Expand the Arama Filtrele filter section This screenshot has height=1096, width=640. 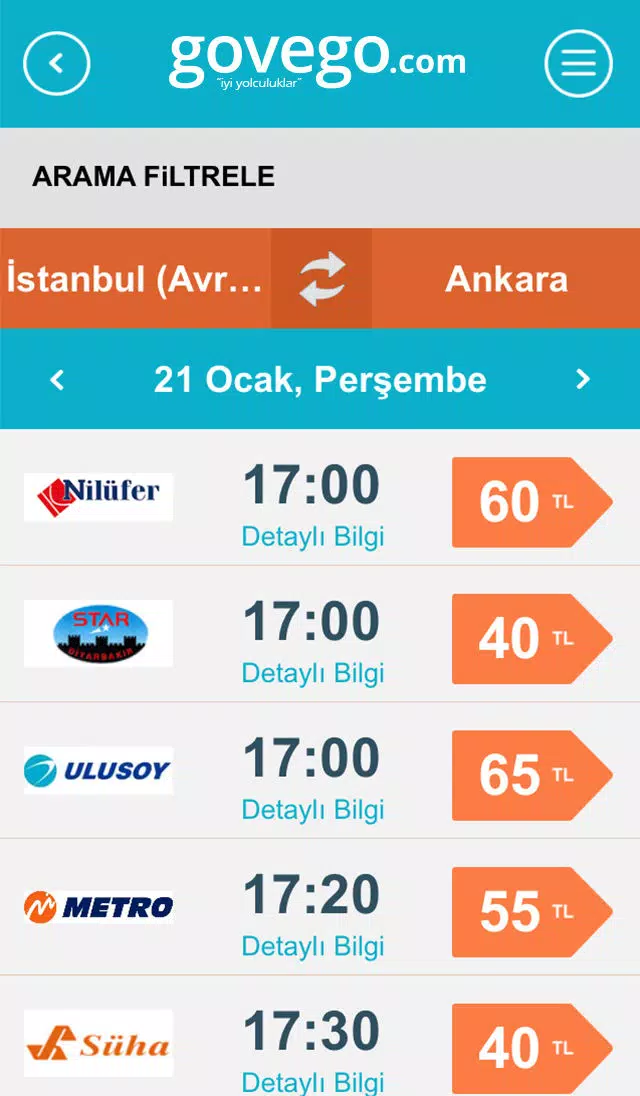(320, 177)
